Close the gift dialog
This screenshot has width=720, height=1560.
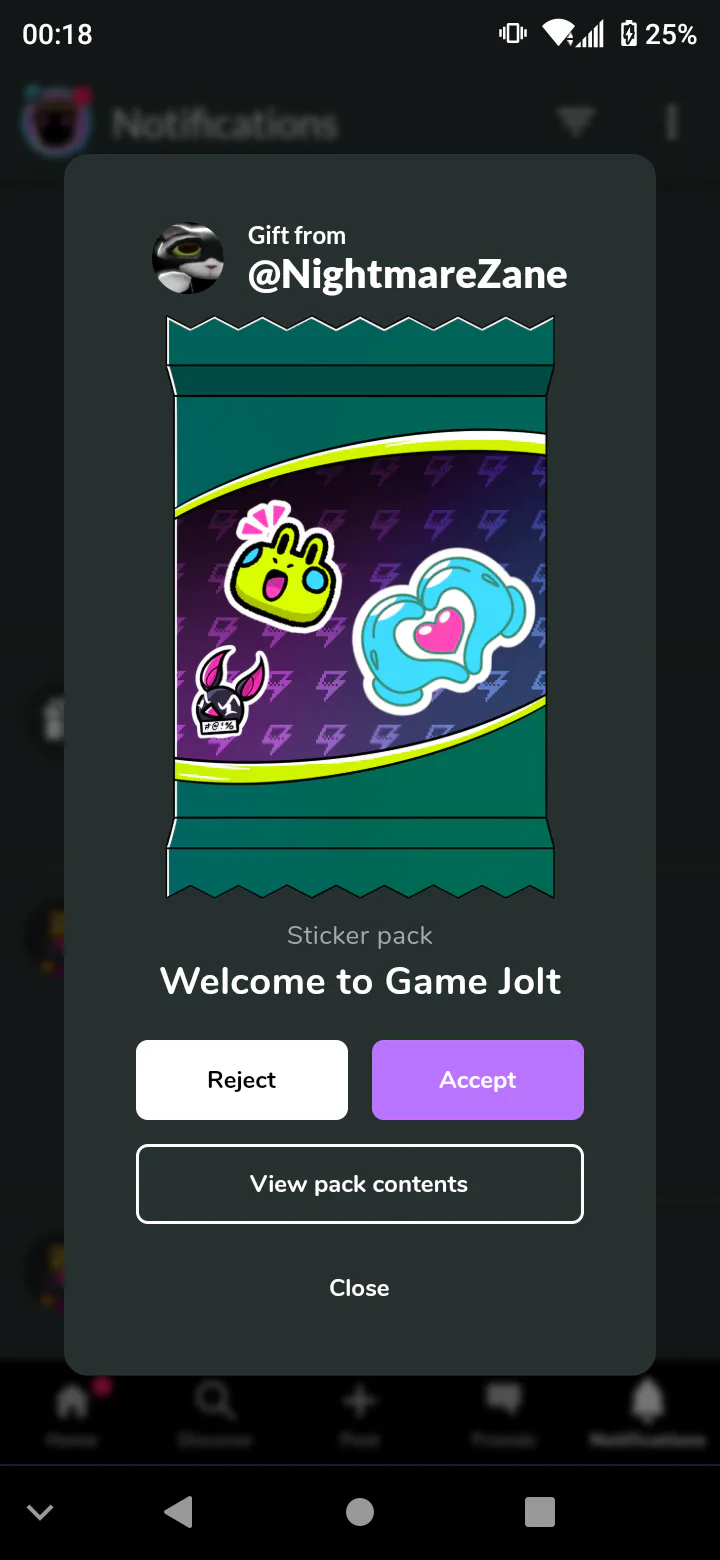pyautogui.click(x=360, y=1288)
